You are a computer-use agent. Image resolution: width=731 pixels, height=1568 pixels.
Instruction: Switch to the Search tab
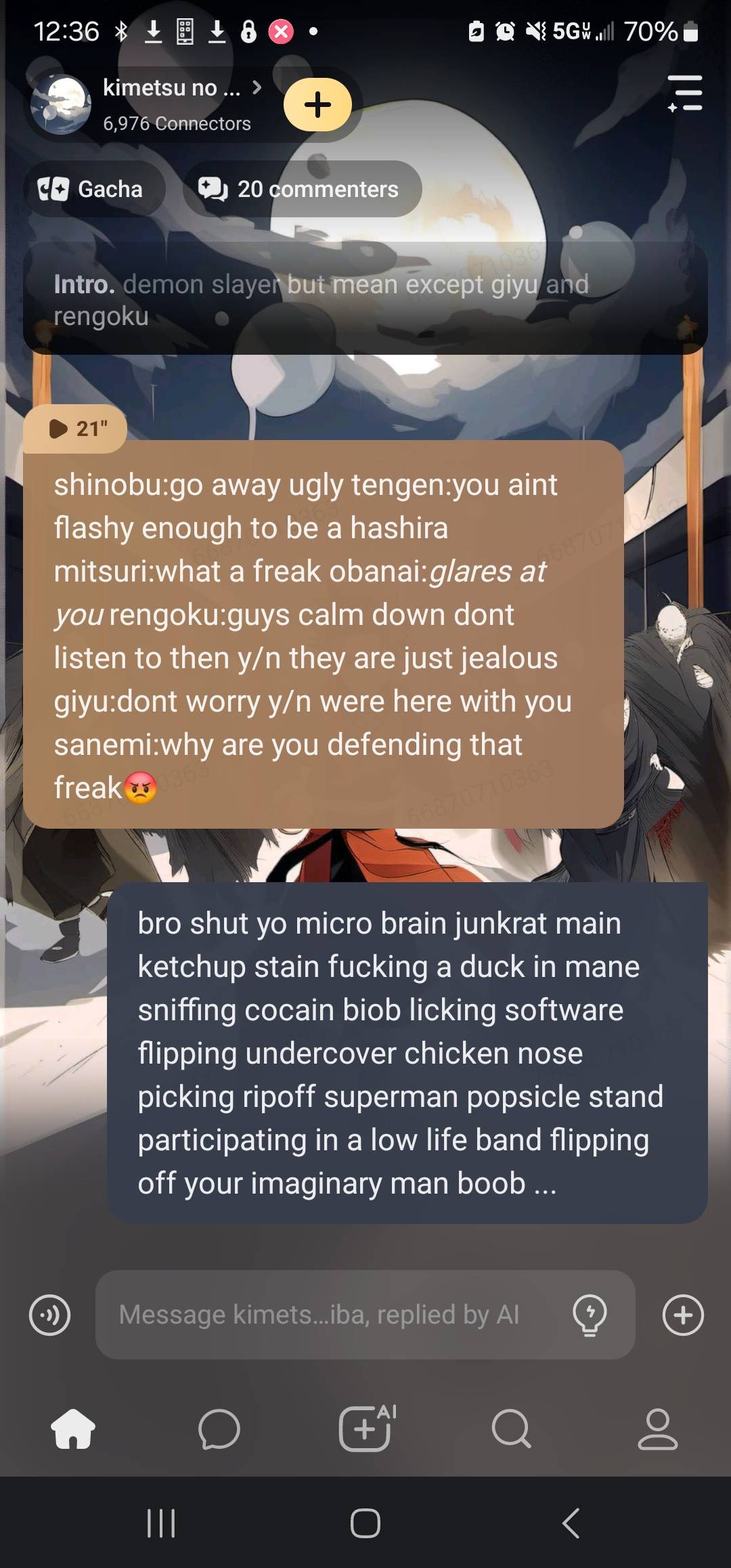pyautogui.click(x=512, y=1429)
